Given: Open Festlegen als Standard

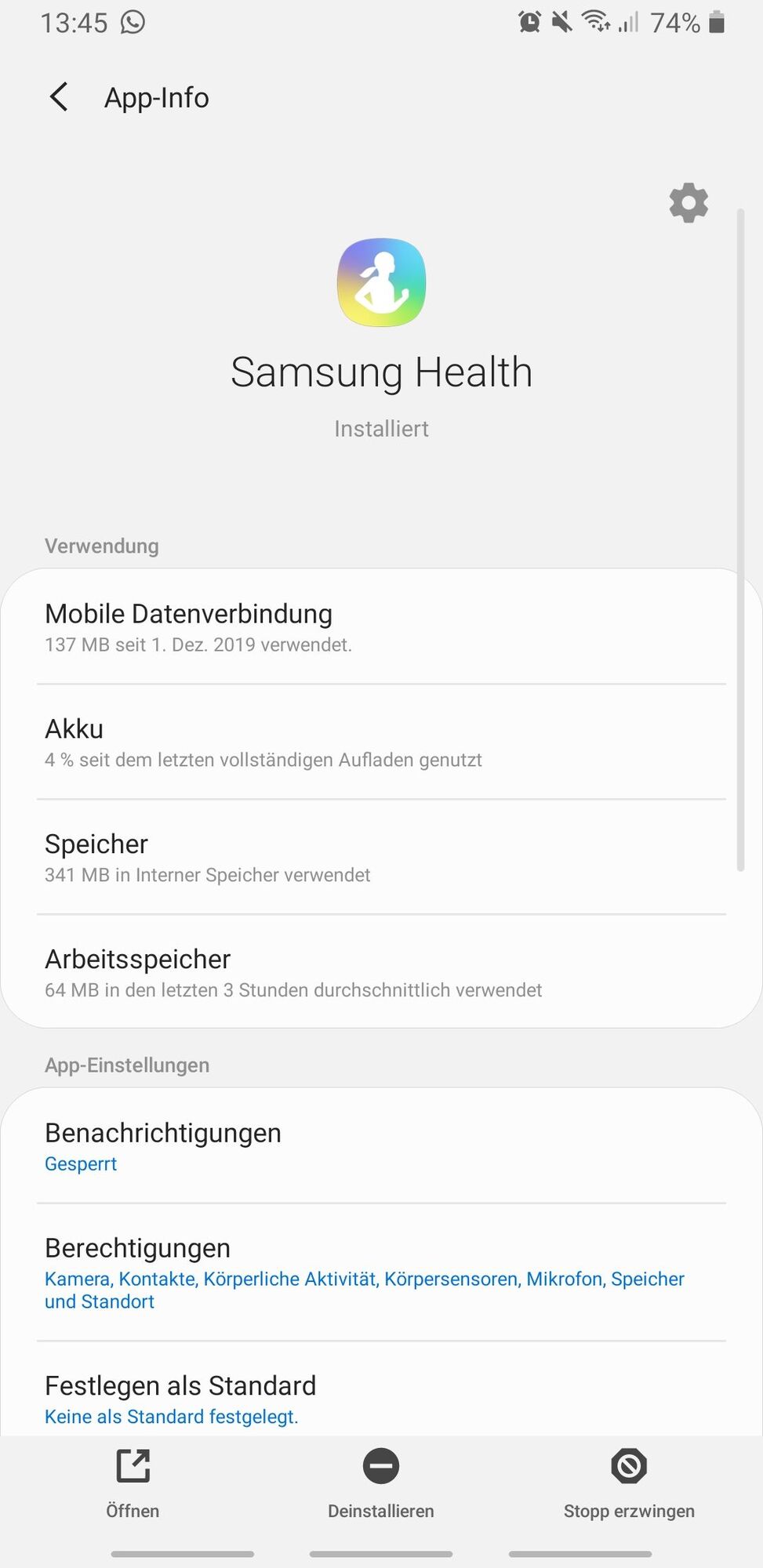Looking at the screenshot, I should (381, 1399).
